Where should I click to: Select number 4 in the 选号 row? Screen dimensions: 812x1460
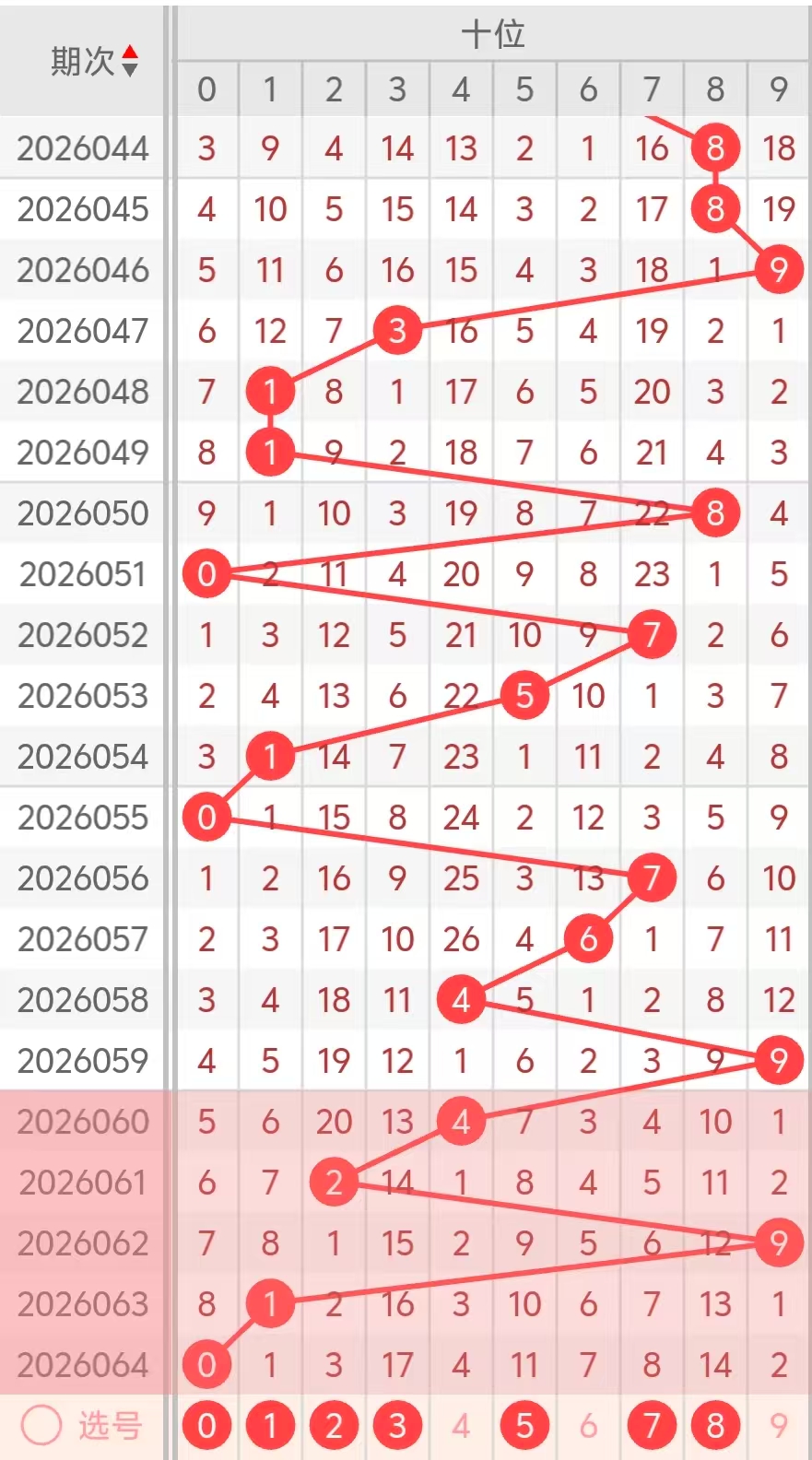461,1426
